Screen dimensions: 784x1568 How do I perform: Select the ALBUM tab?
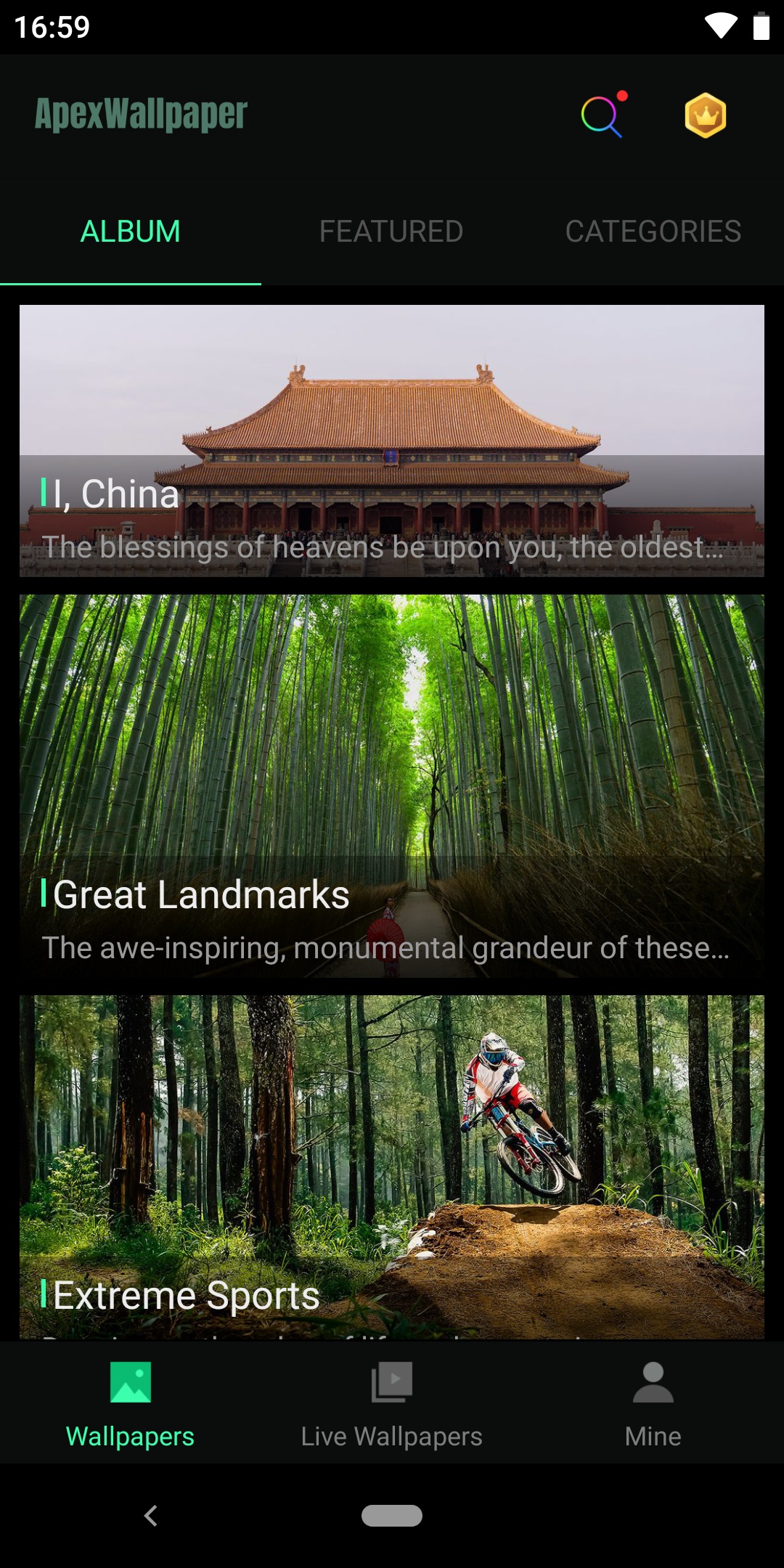(131, 232)
